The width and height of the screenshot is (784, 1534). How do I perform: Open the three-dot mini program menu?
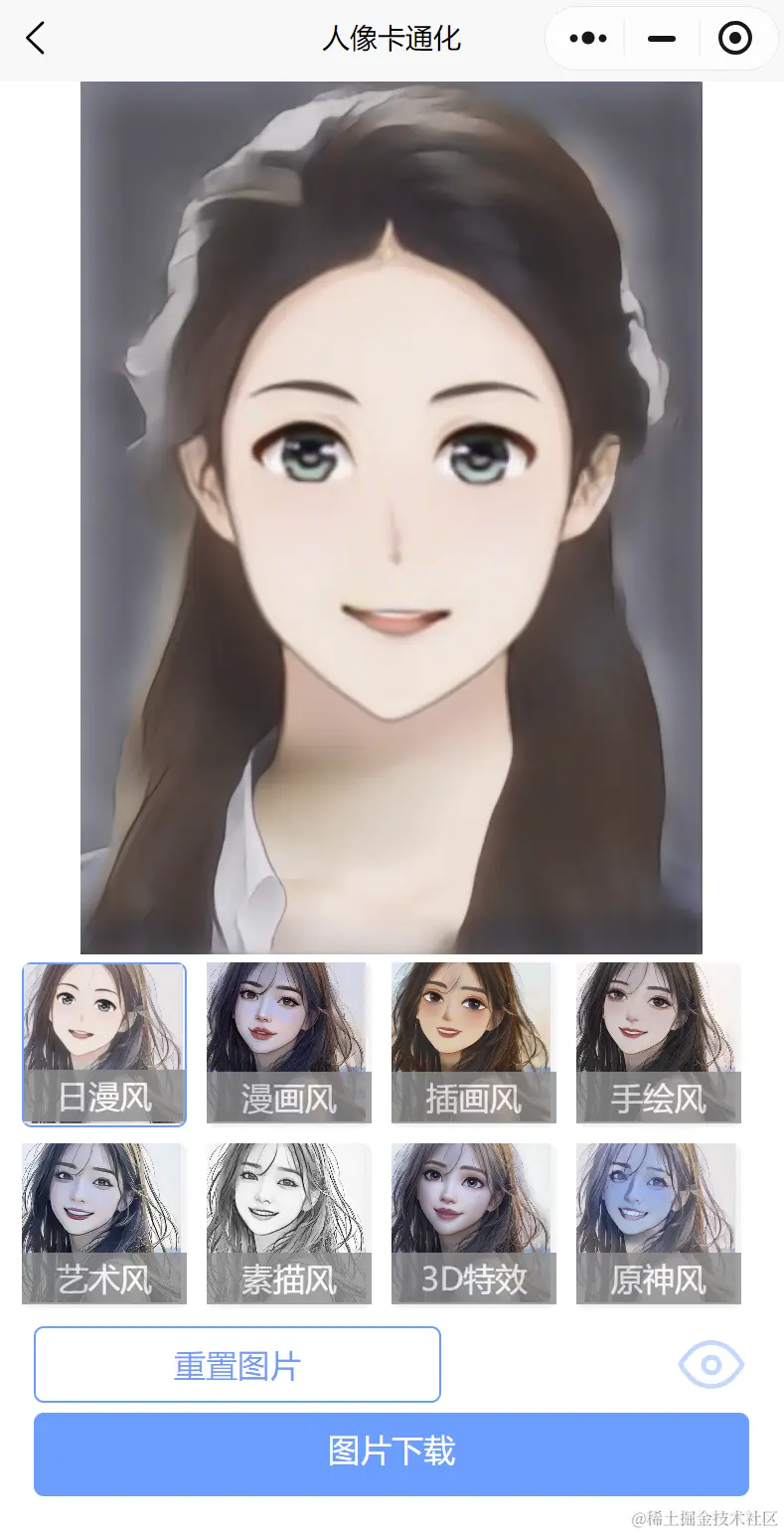tap(587, 39)
